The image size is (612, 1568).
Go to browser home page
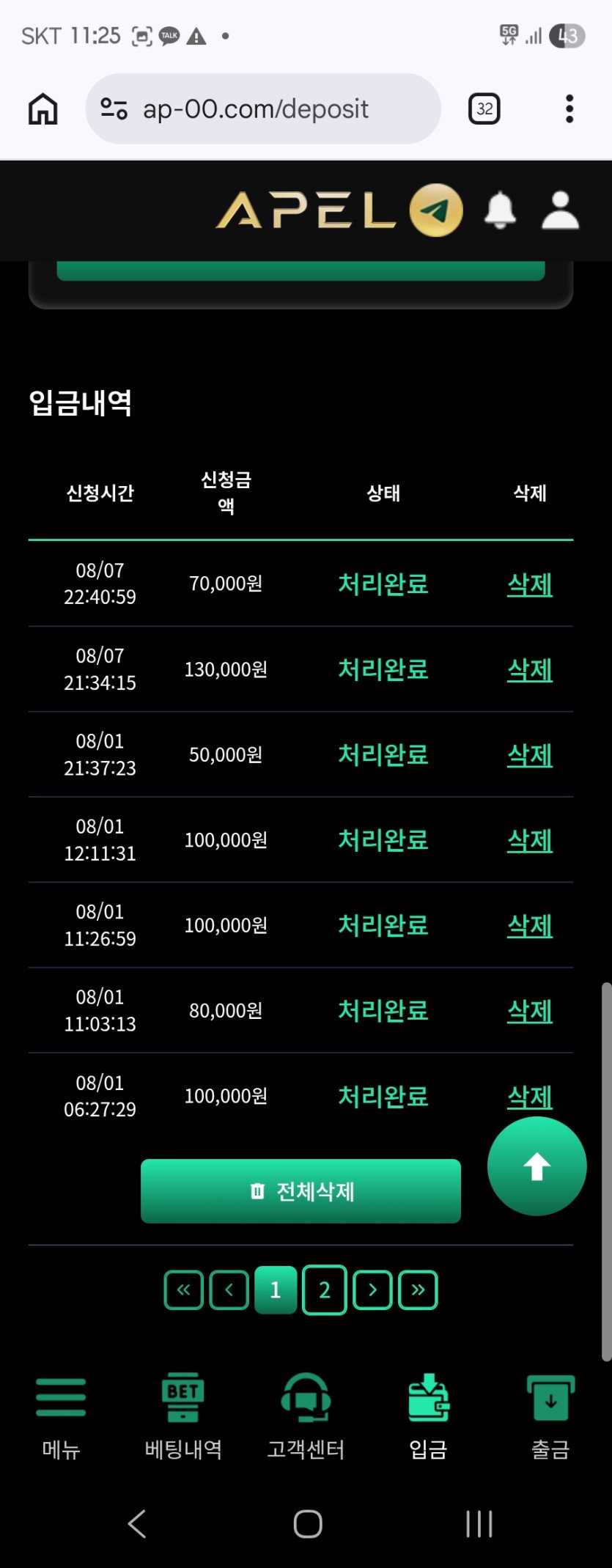43,108
